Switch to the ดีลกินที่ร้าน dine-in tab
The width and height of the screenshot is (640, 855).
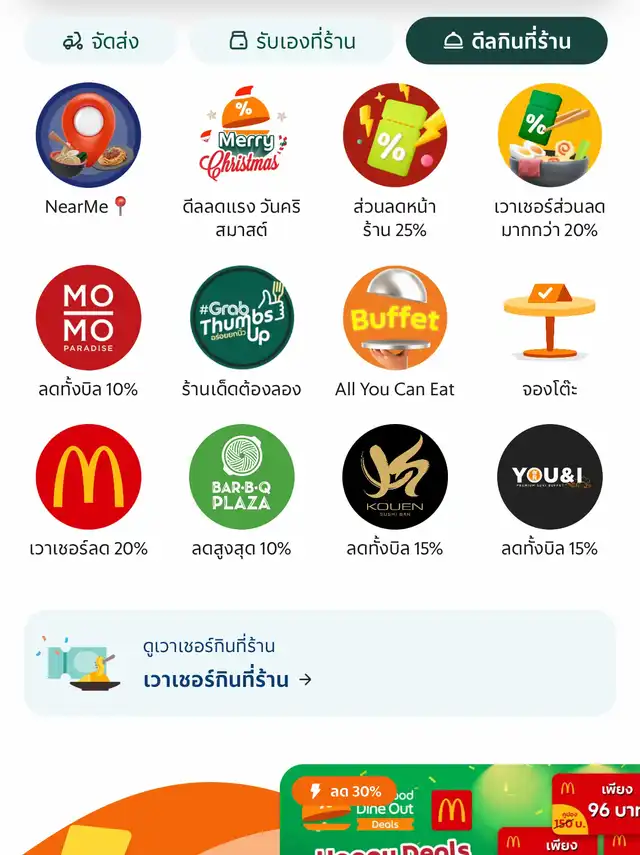506,41
